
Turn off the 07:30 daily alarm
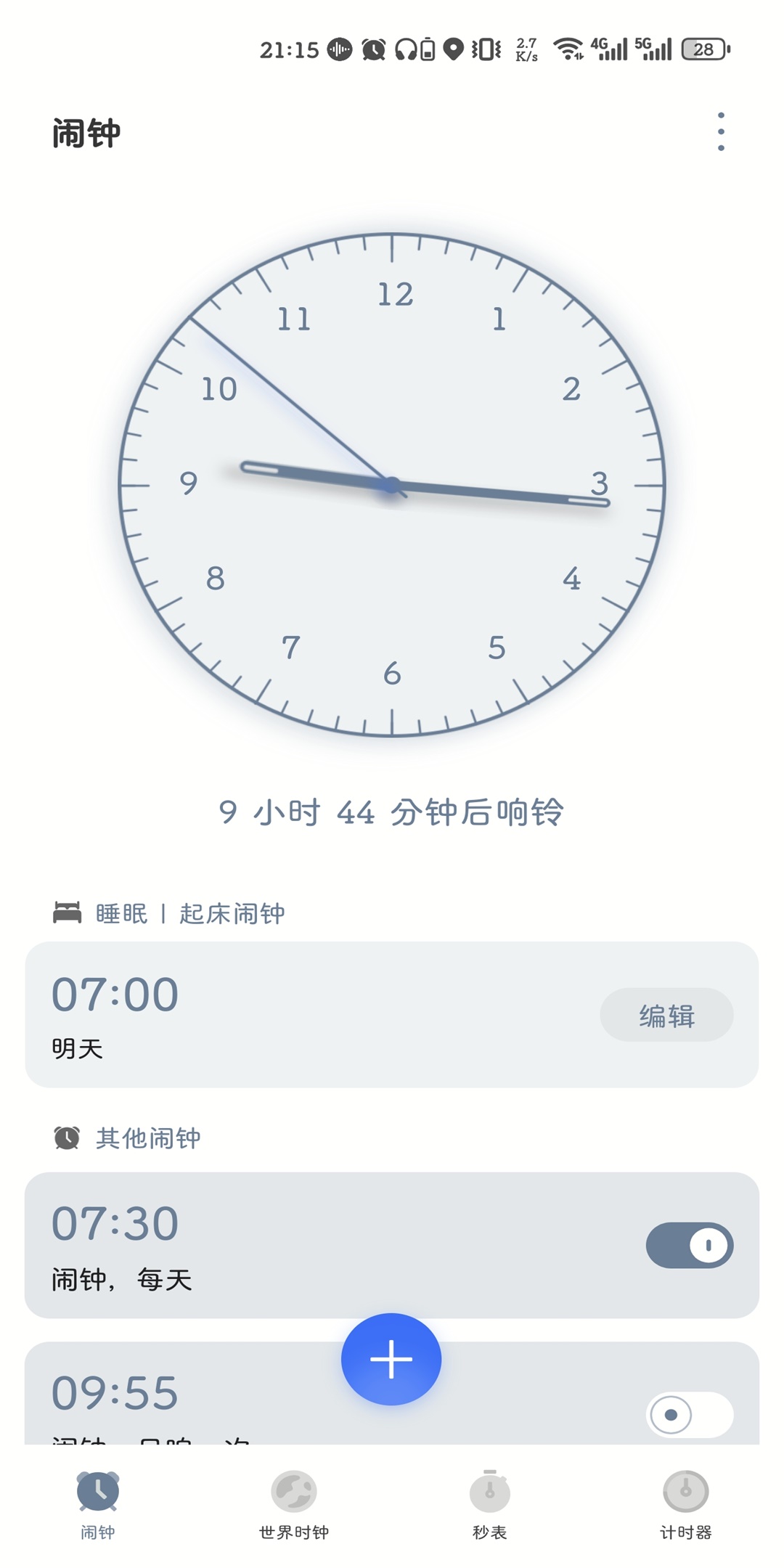click(x=689, y=1246)
